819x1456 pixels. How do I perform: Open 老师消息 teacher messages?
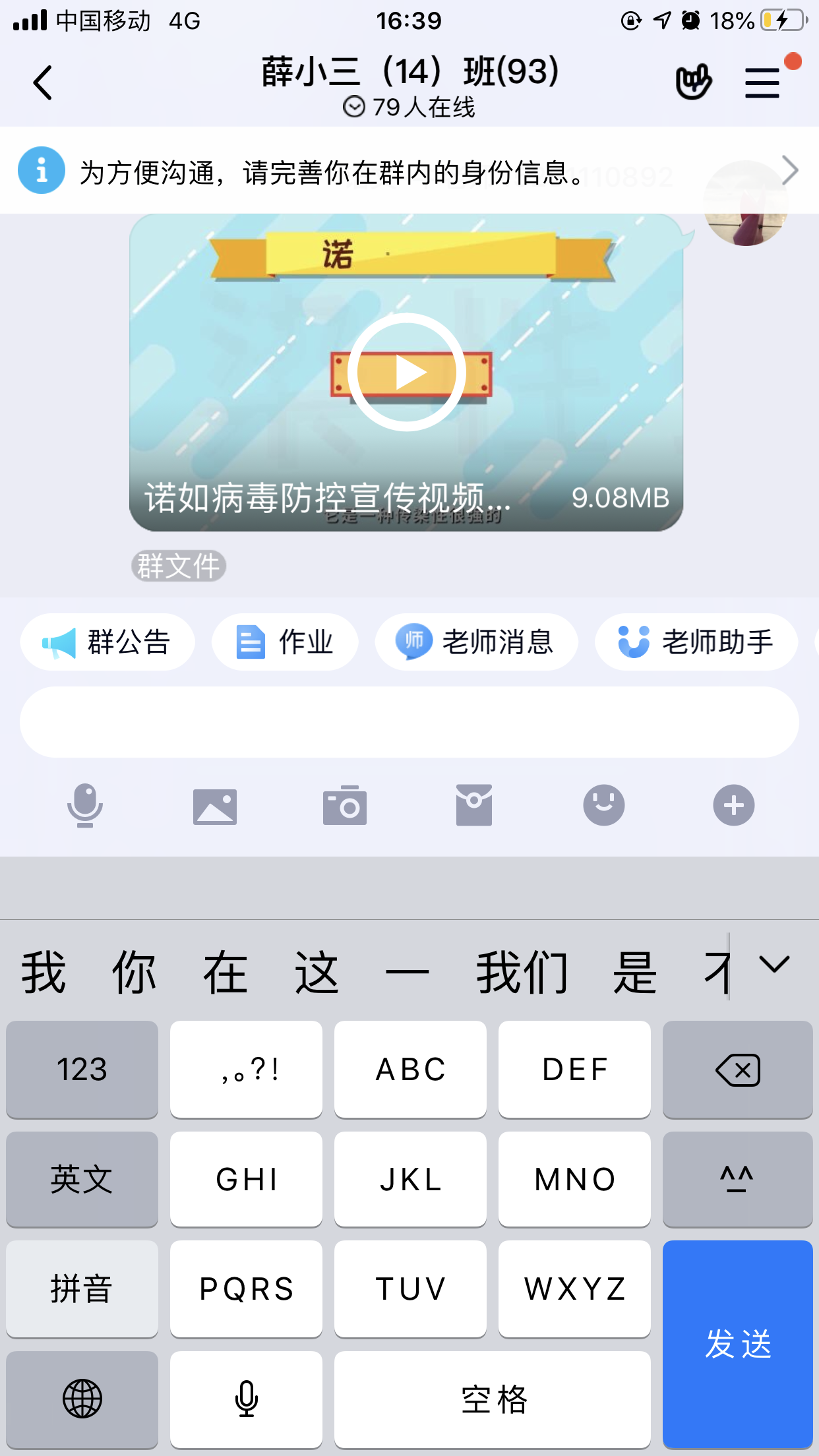tap(476, 642)
